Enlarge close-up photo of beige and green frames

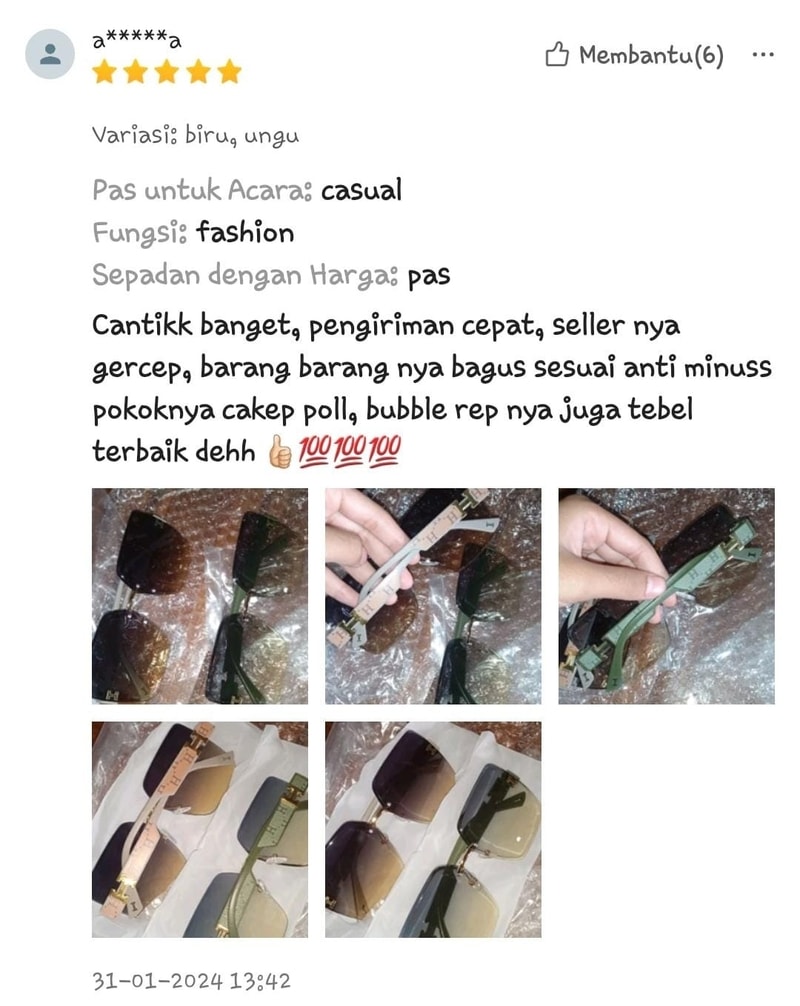coord(199,829)
